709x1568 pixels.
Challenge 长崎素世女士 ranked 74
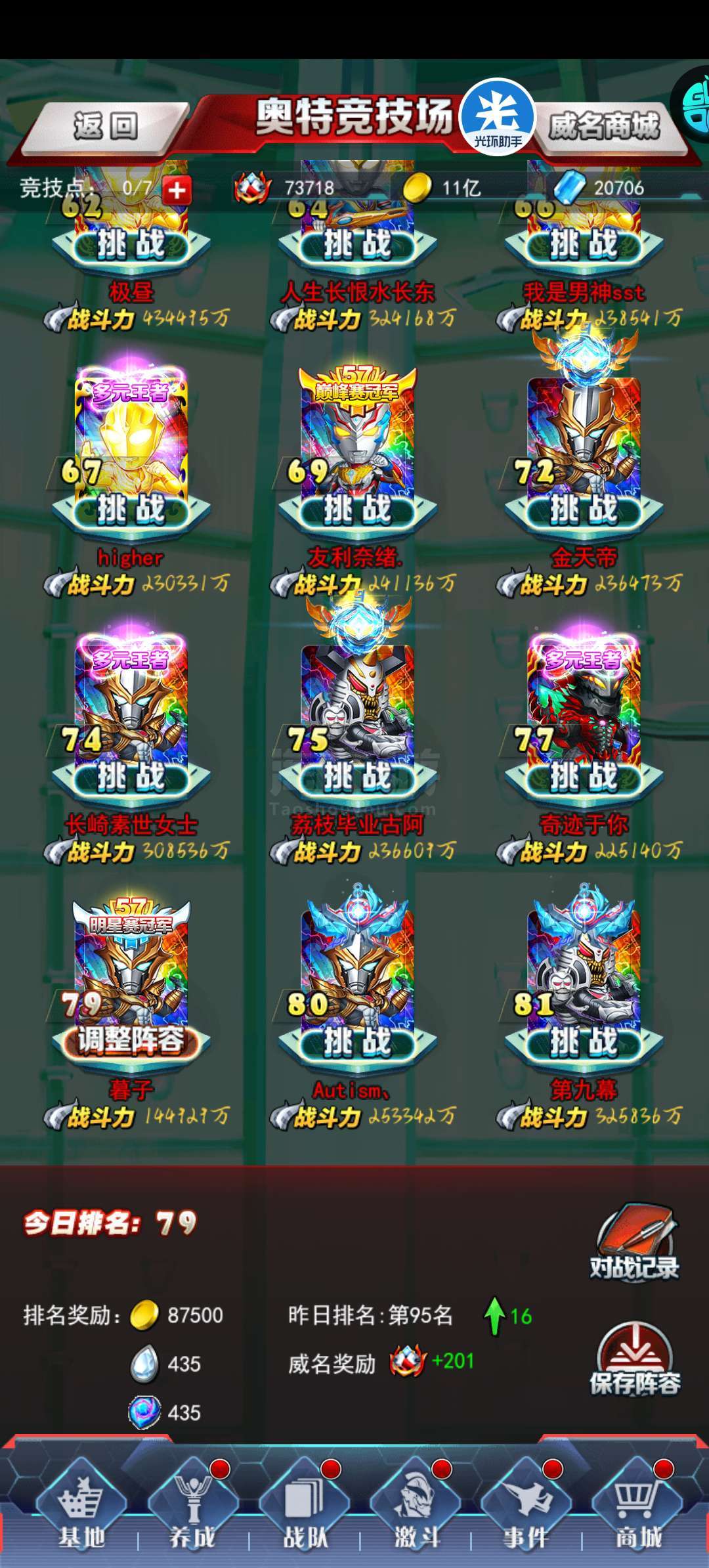point(131,777)
